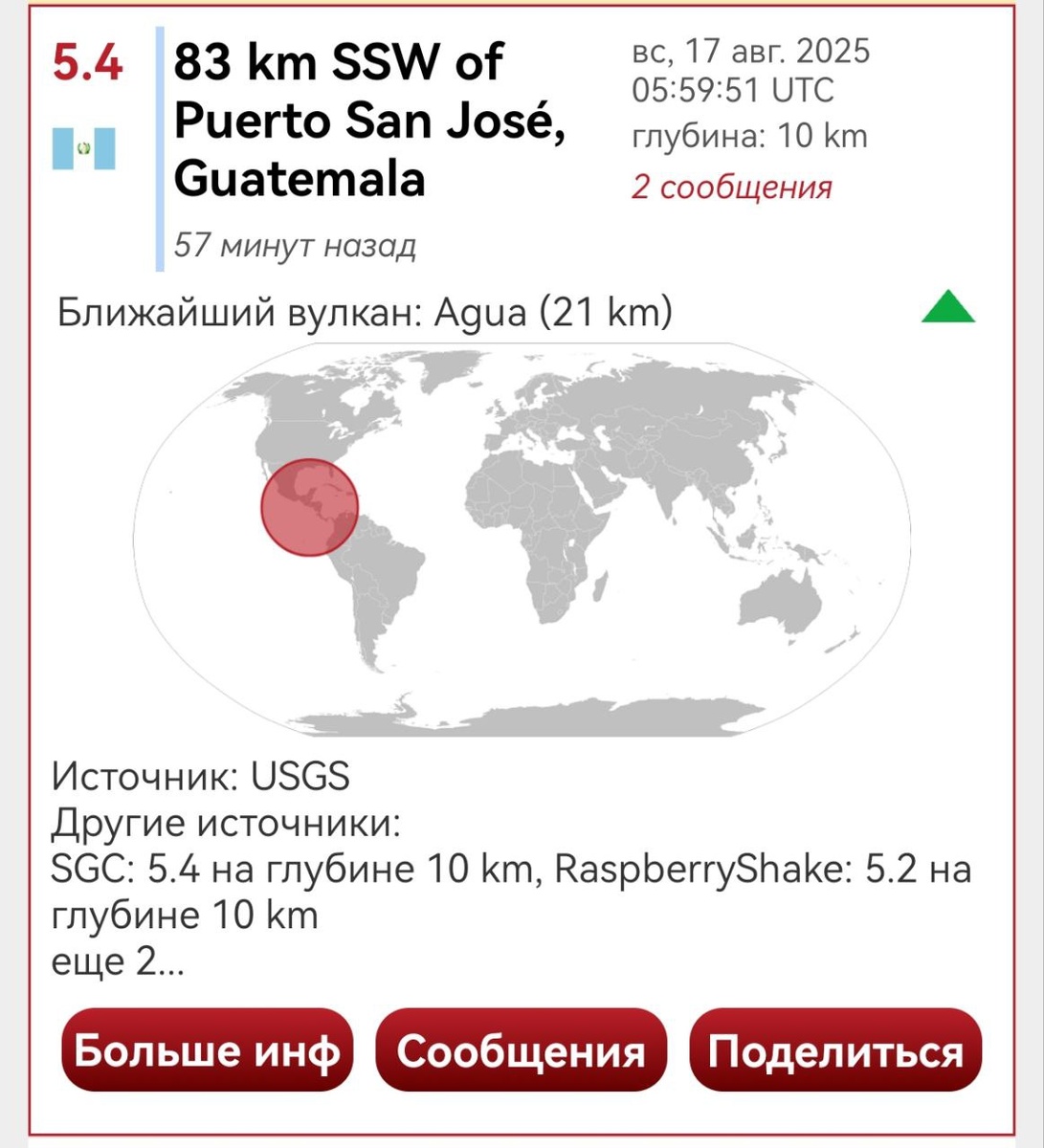Open the earthquake location world map
This screenshot has width=1044, height=1148.
tap(522, 539)
